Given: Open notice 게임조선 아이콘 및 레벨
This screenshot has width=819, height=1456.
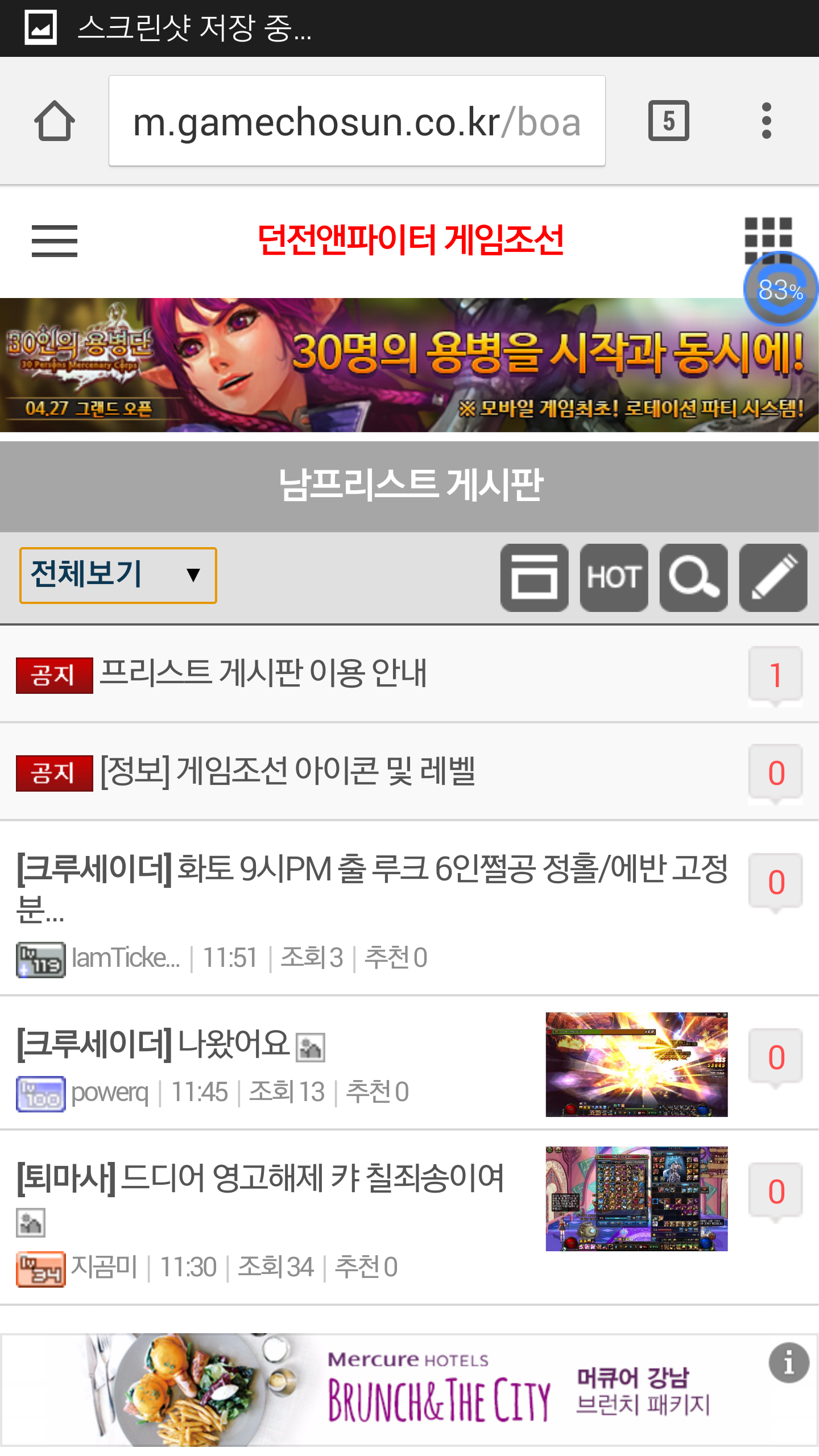Looking at the screenshot, I should pyautogui.click(x=287, y=772).
